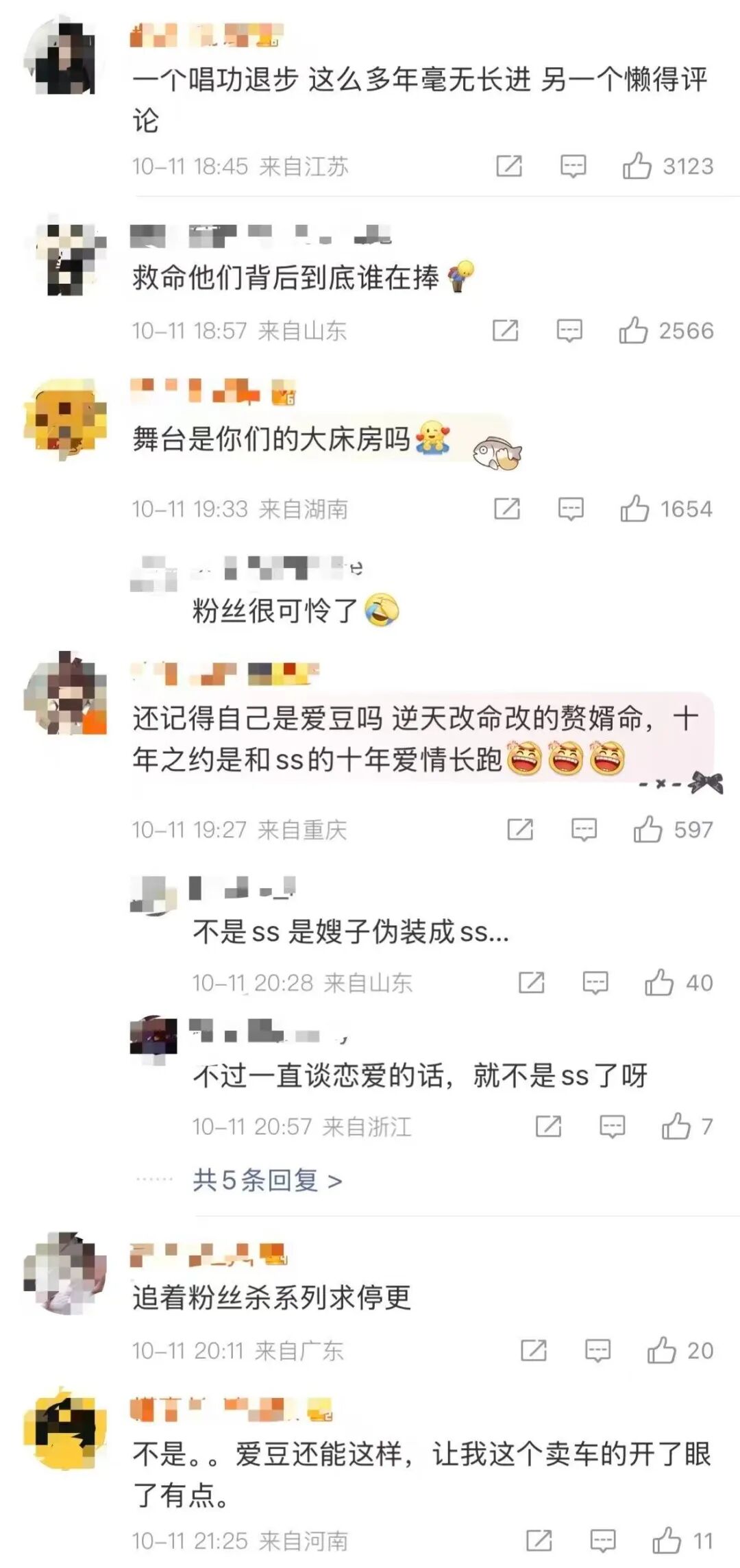The height and width of the screenshot is (1568, 740).
Task: Repost the comment posted at 21:25
Action: pos(539,1541)
